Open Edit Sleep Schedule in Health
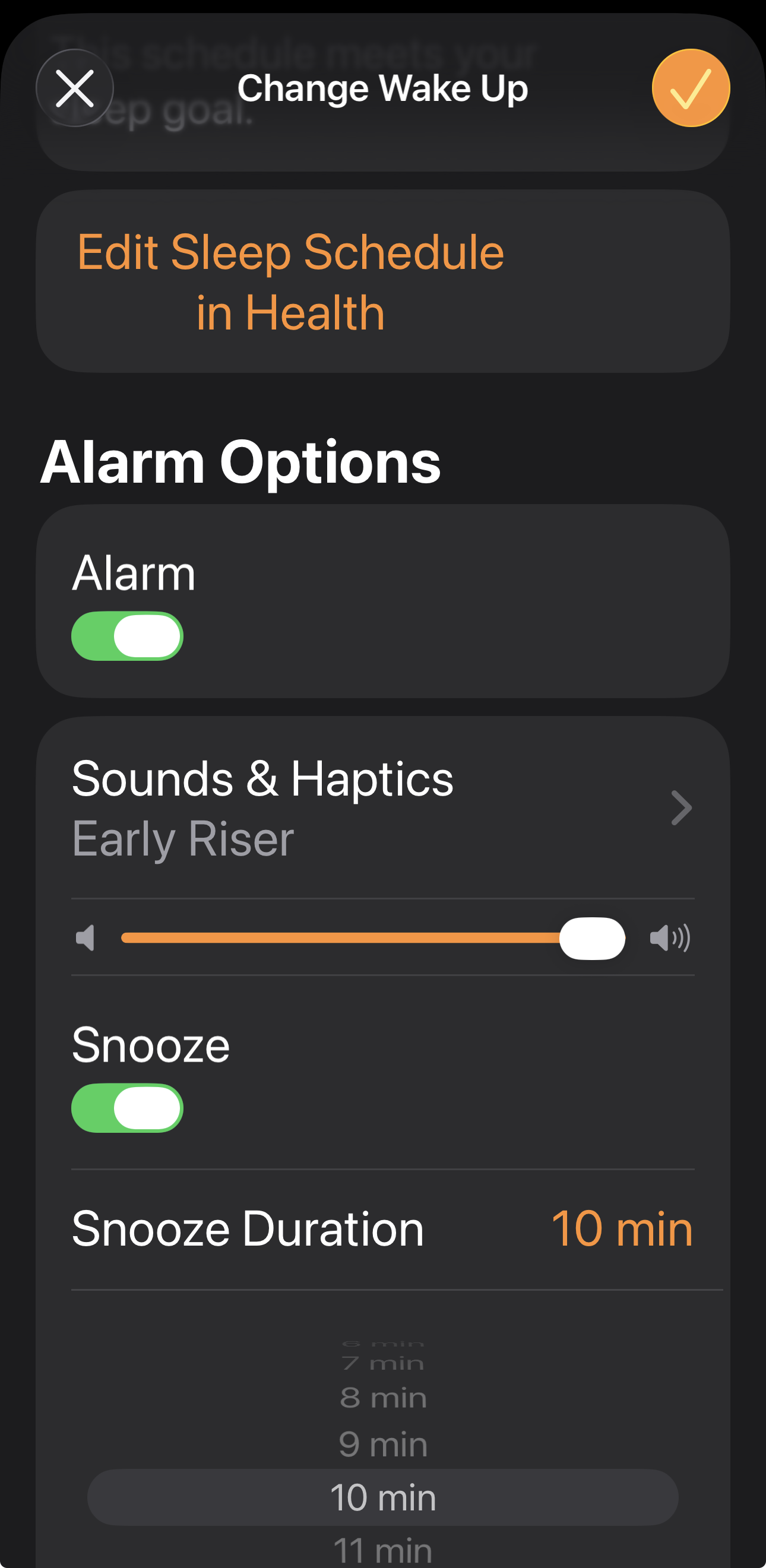Screen dimensions: 766x1568 pos(291,281)
